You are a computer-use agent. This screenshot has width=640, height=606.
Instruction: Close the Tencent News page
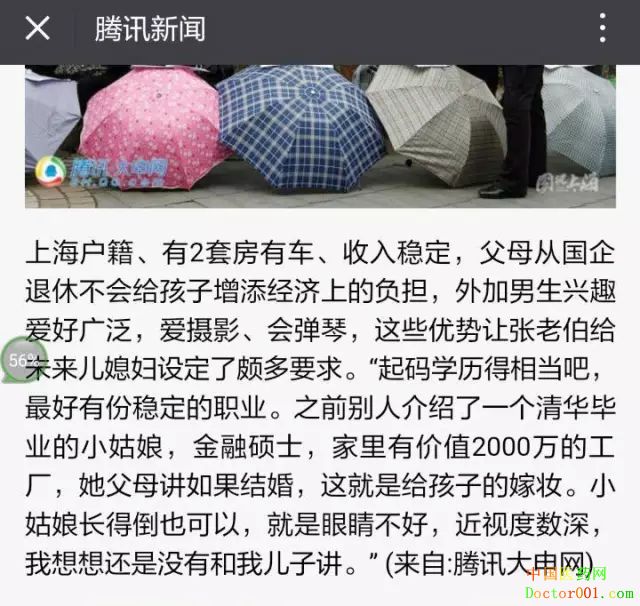(37, 29)
